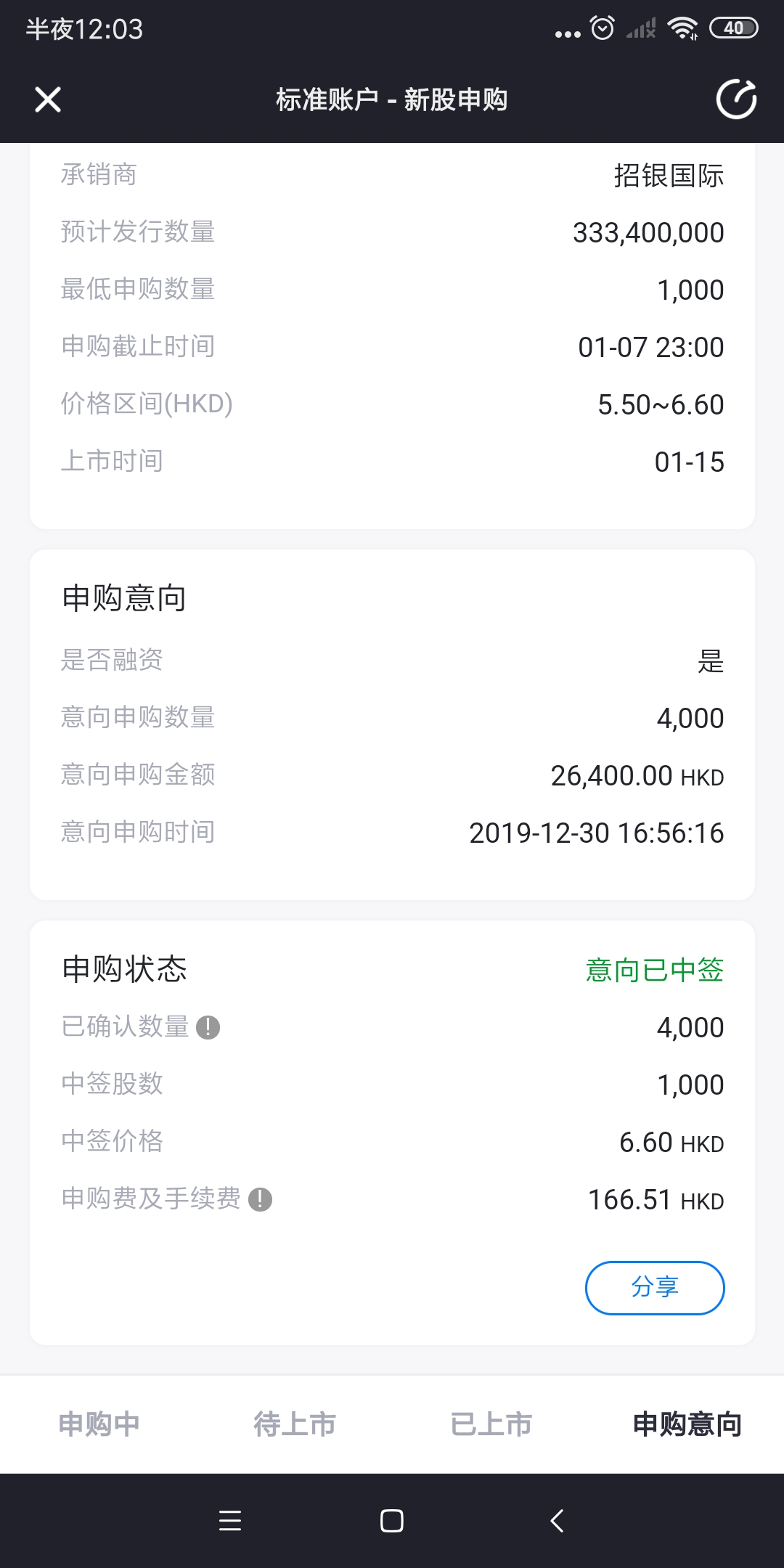Open the info icon next to 已确认数量
The height and width of the screenshot is (1568, 784).
[208, 1027]
